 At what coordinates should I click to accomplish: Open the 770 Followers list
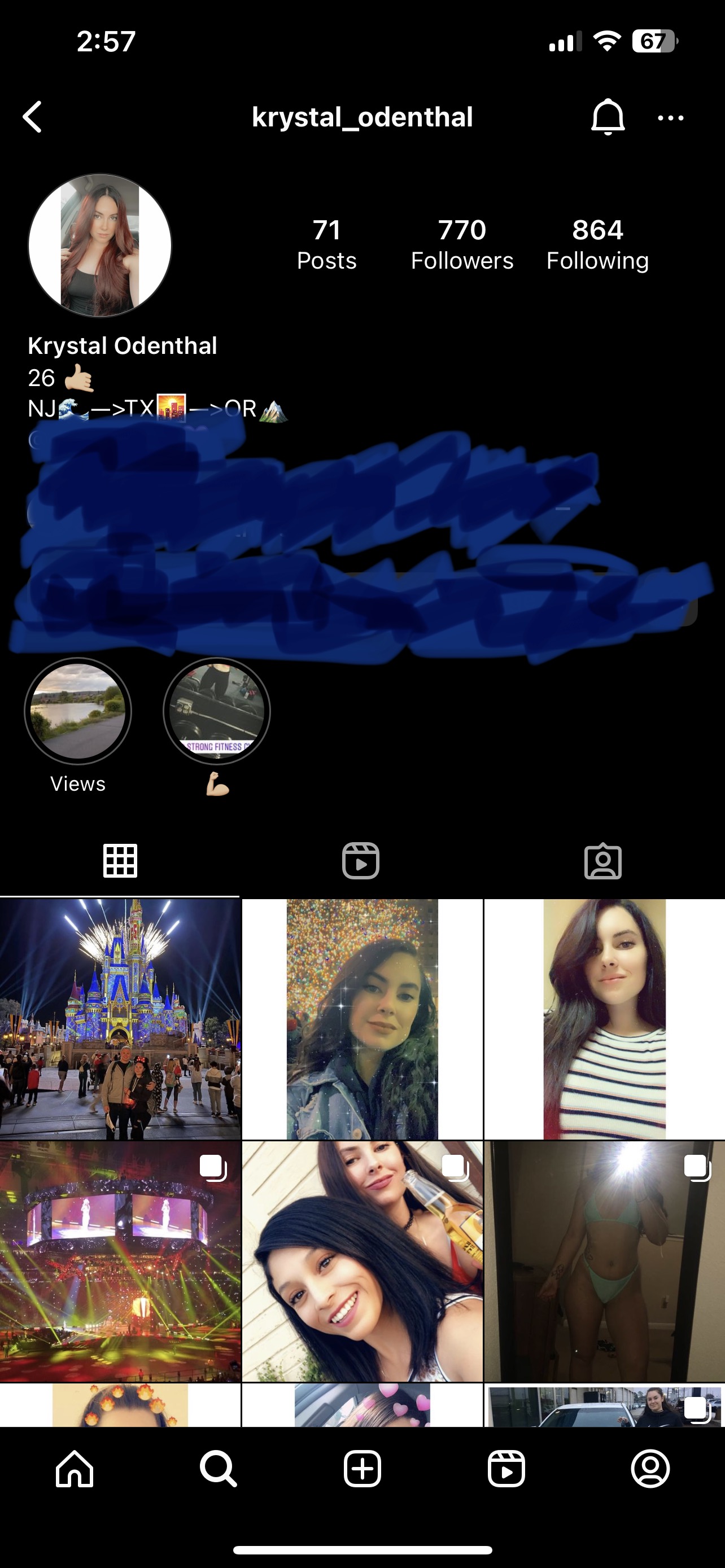(462, 245)
